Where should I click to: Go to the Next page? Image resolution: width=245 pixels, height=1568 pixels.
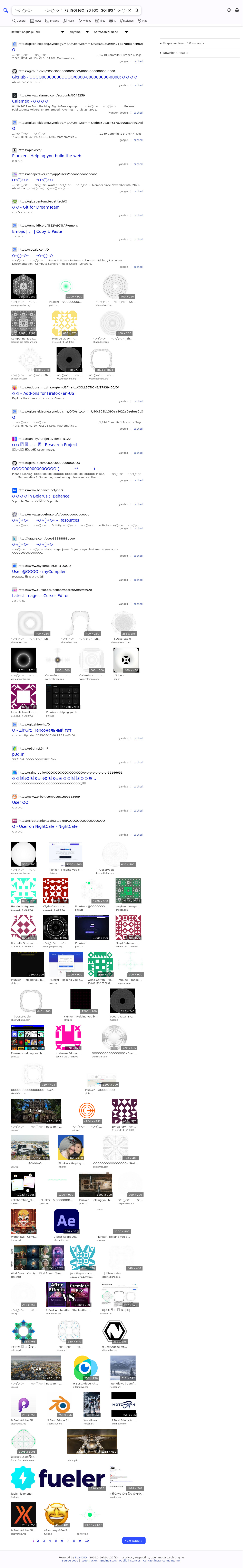134,1541
